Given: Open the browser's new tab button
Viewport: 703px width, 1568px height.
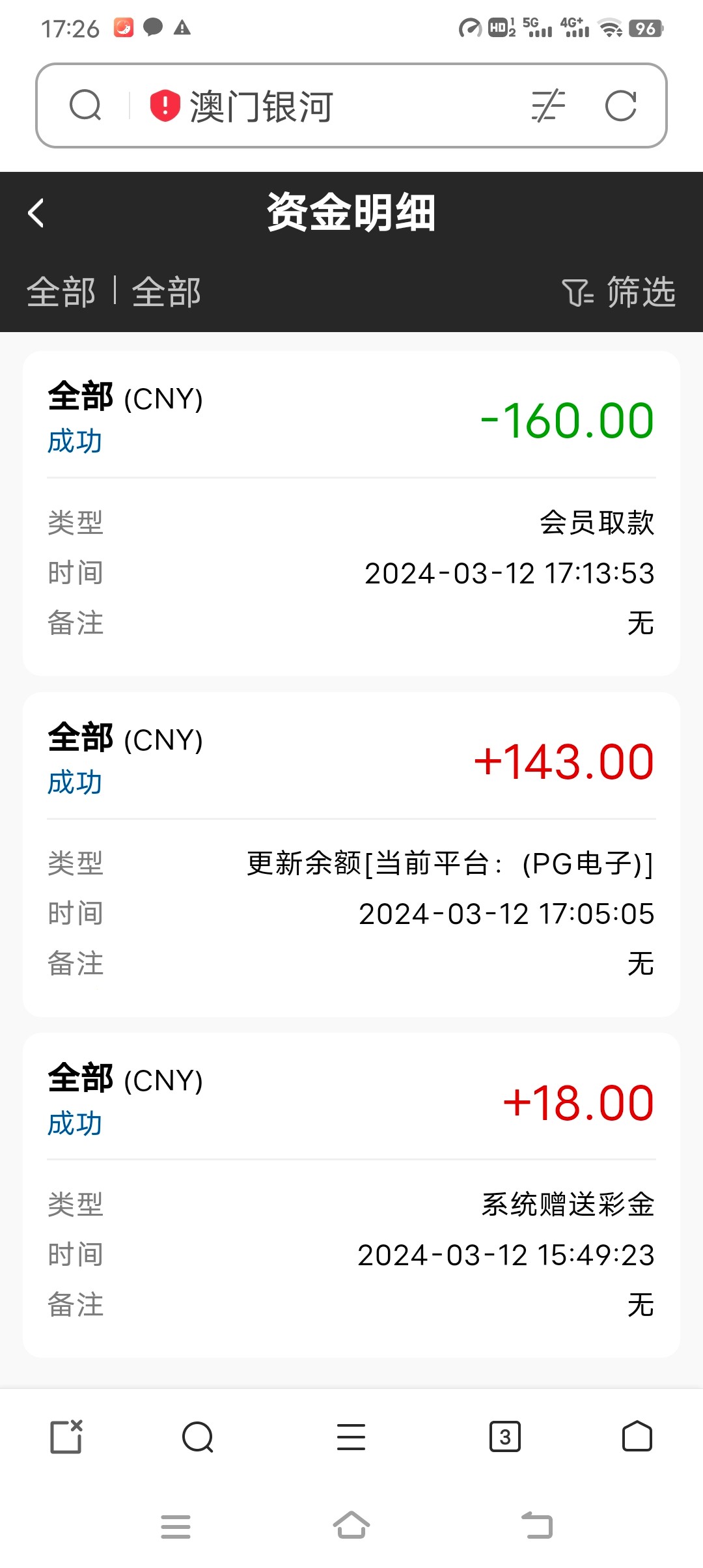Looking at the screenshot, I should (x=66, y=1436).
